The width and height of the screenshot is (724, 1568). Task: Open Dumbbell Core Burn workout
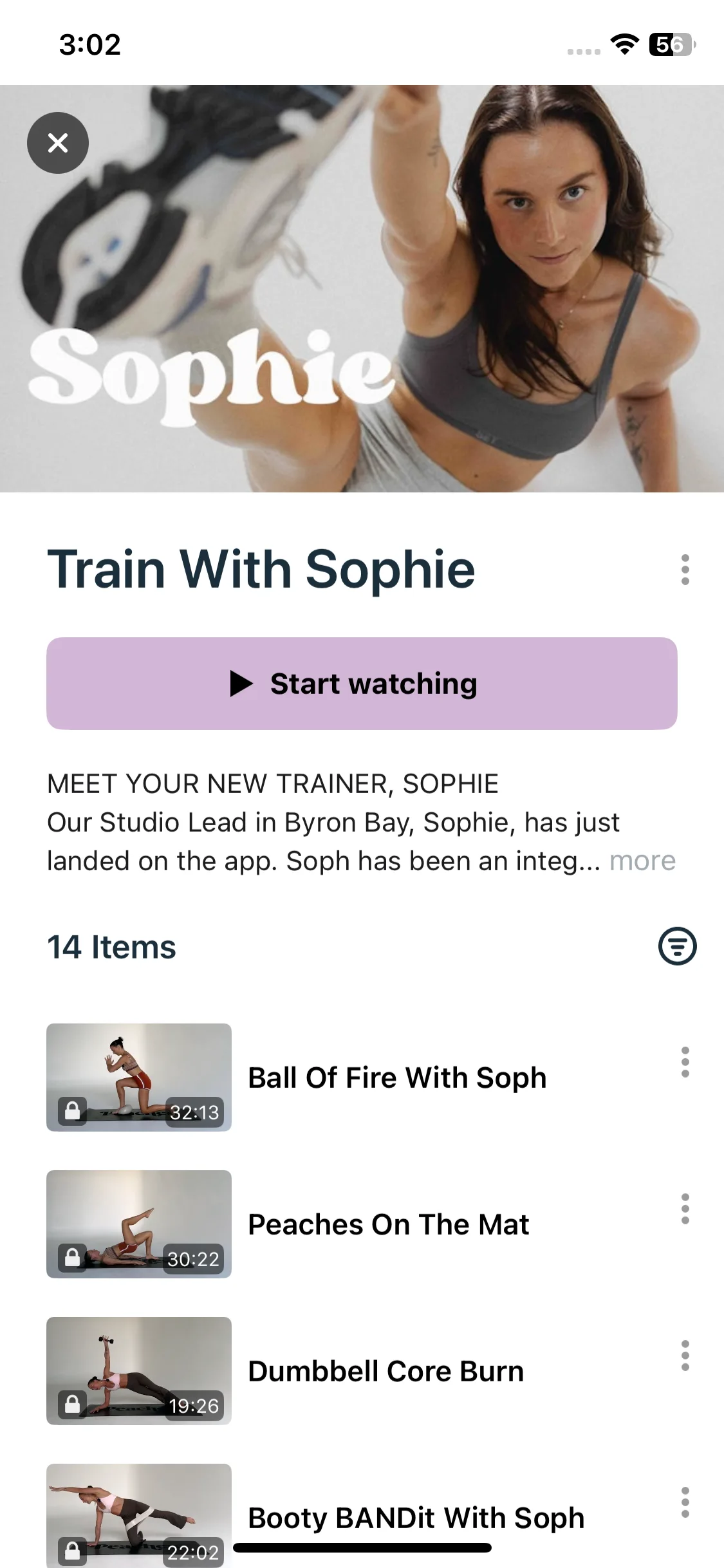pyautogui.click(x=385, y=1371)
